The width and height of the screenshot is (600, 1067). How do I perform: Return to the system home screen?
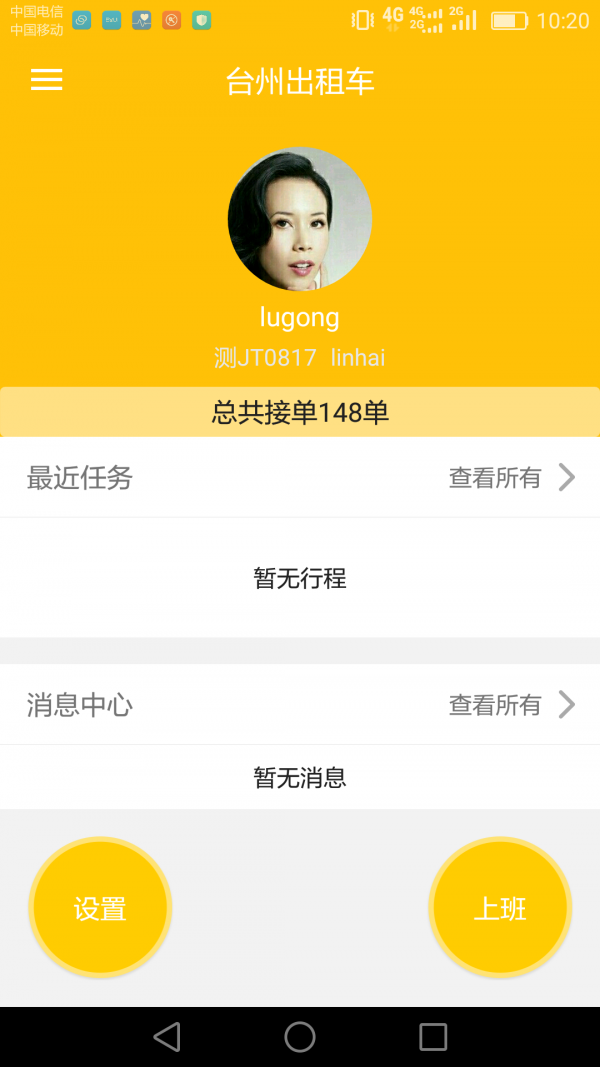tap(300, 1037)
